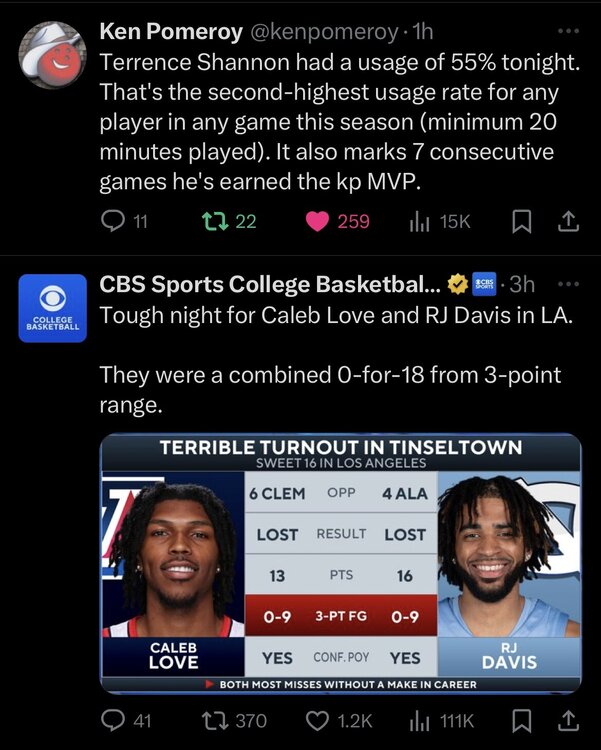Image resolution: width=601 pixels, height=750 pixels.
Task: Retweet the CBS Sports post
Action: 214,720
